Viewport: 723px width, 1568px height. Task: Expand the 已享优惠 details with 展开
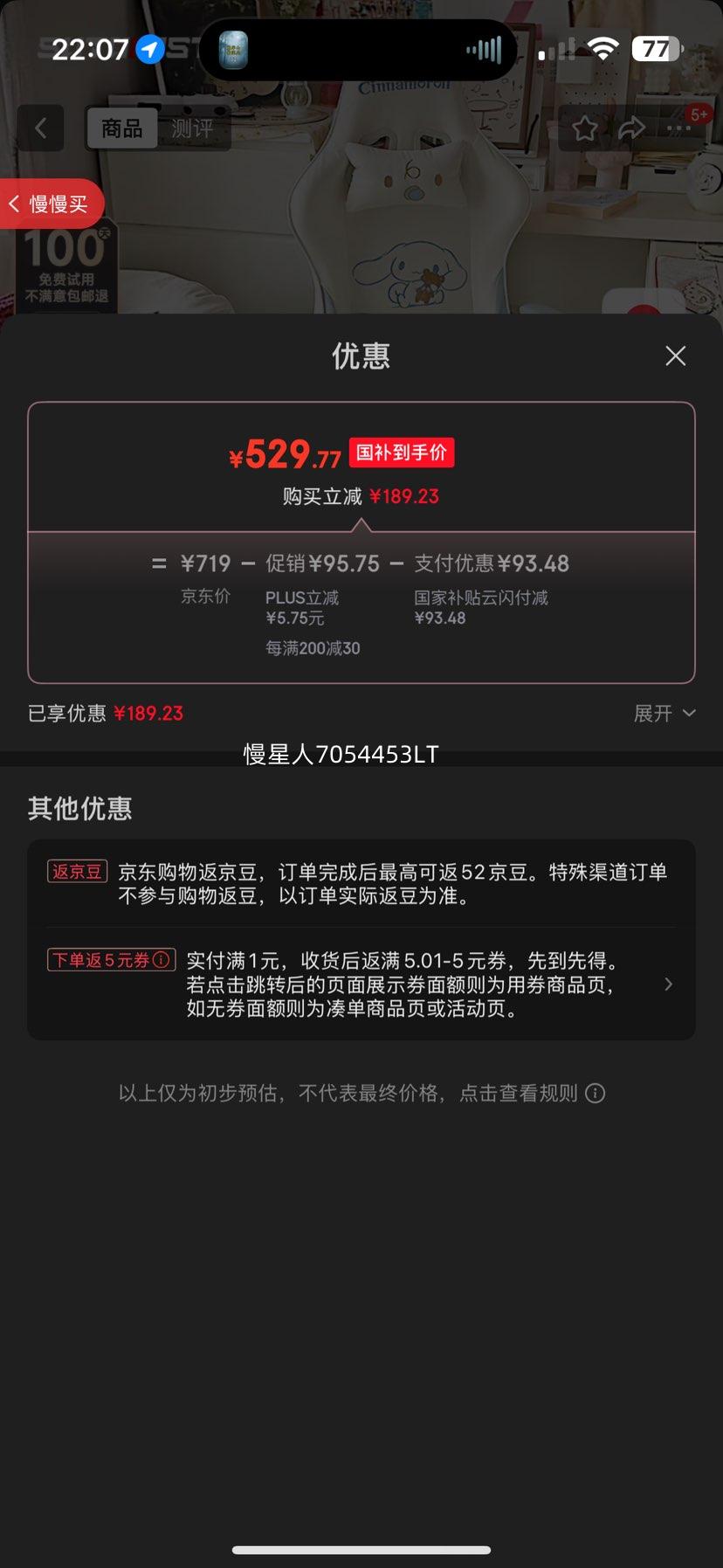click(x=664, y=713)
